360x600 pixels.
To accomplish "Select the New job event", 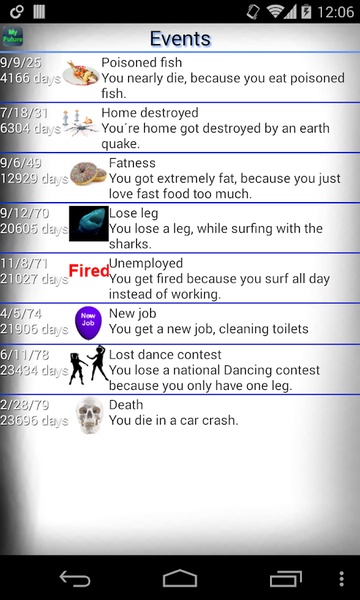I will (x=180, y=324).
